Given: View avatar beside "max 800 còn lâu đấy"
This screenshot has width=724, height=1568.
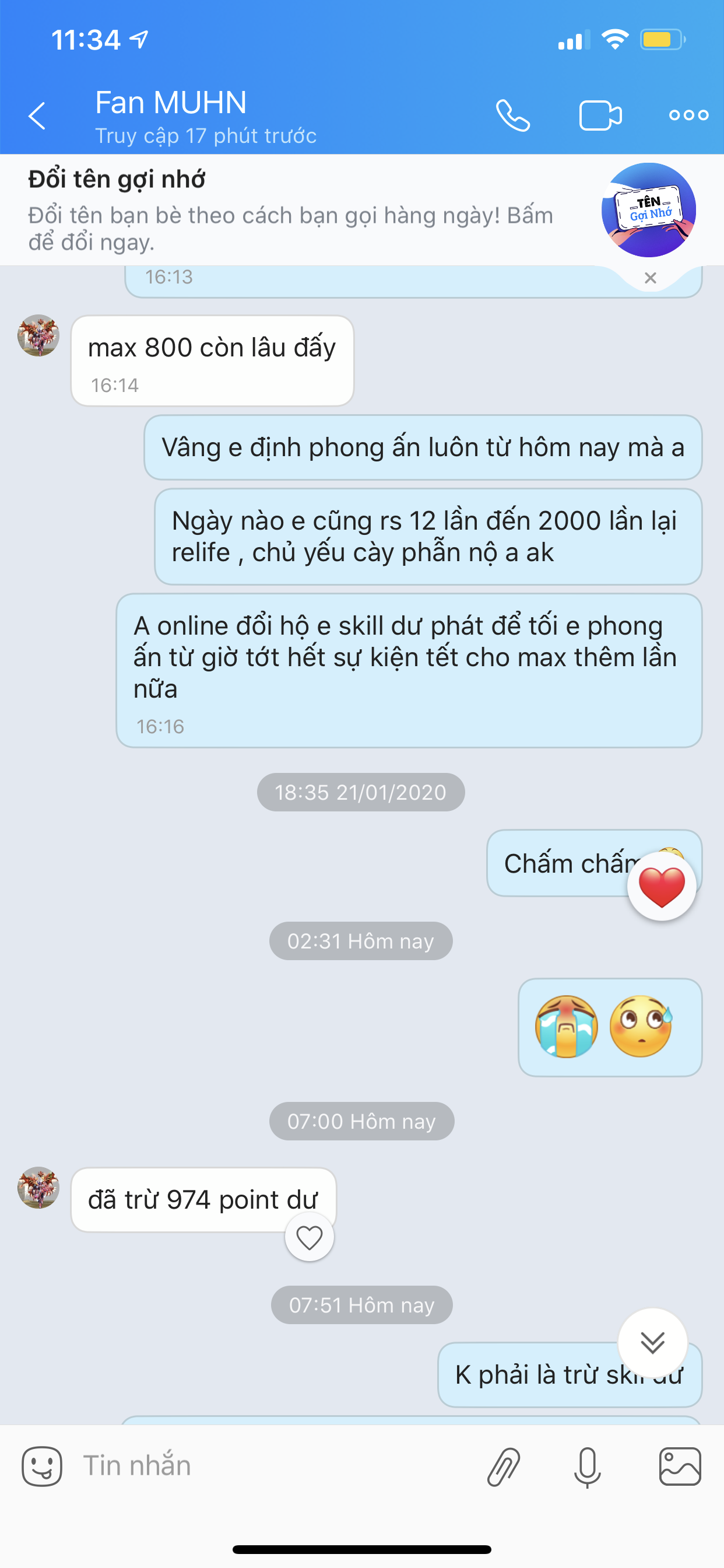Looking at the screenshot, I should [x=38, y=335].
